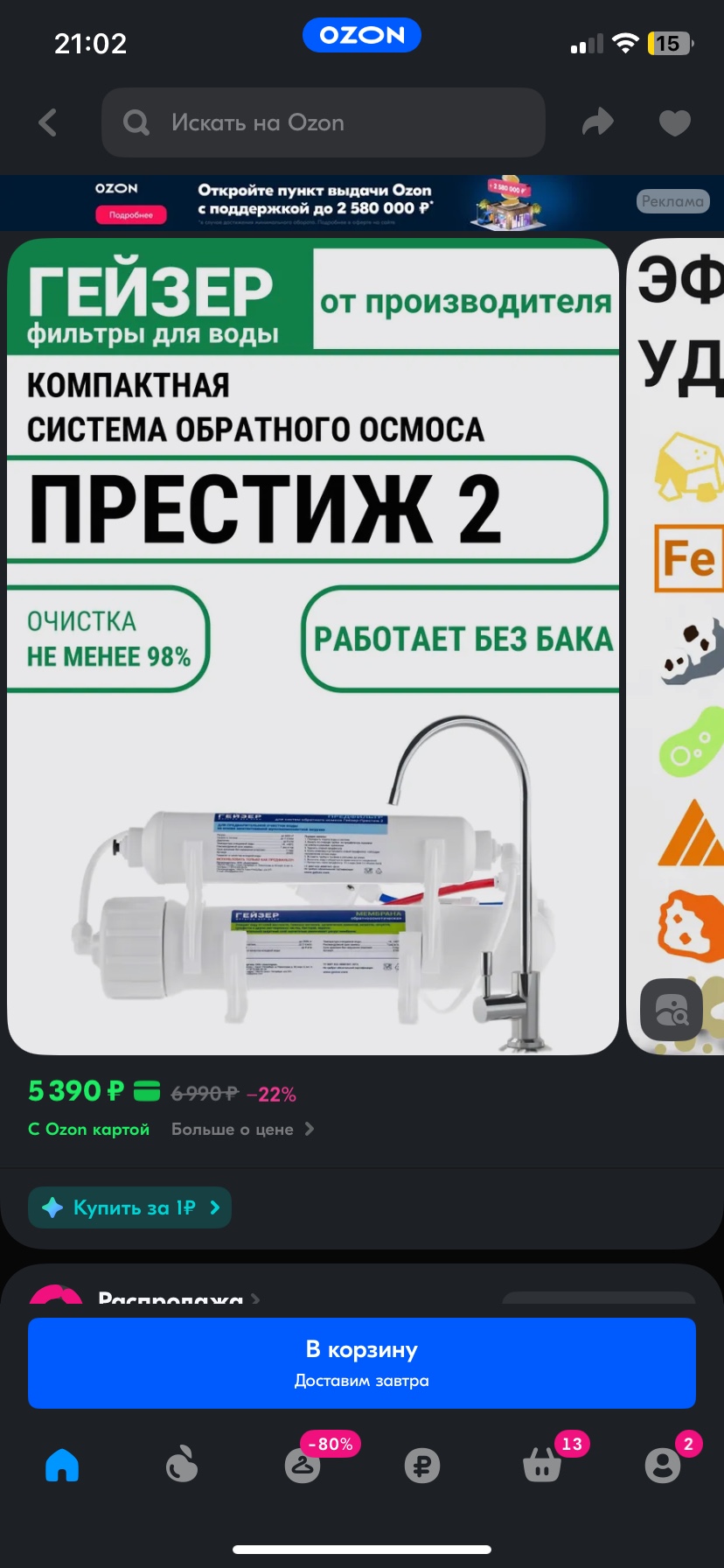Open the cart tab with 13 items
Viewport: 724px width, 1568px height.
click(x=542, y=1465)
